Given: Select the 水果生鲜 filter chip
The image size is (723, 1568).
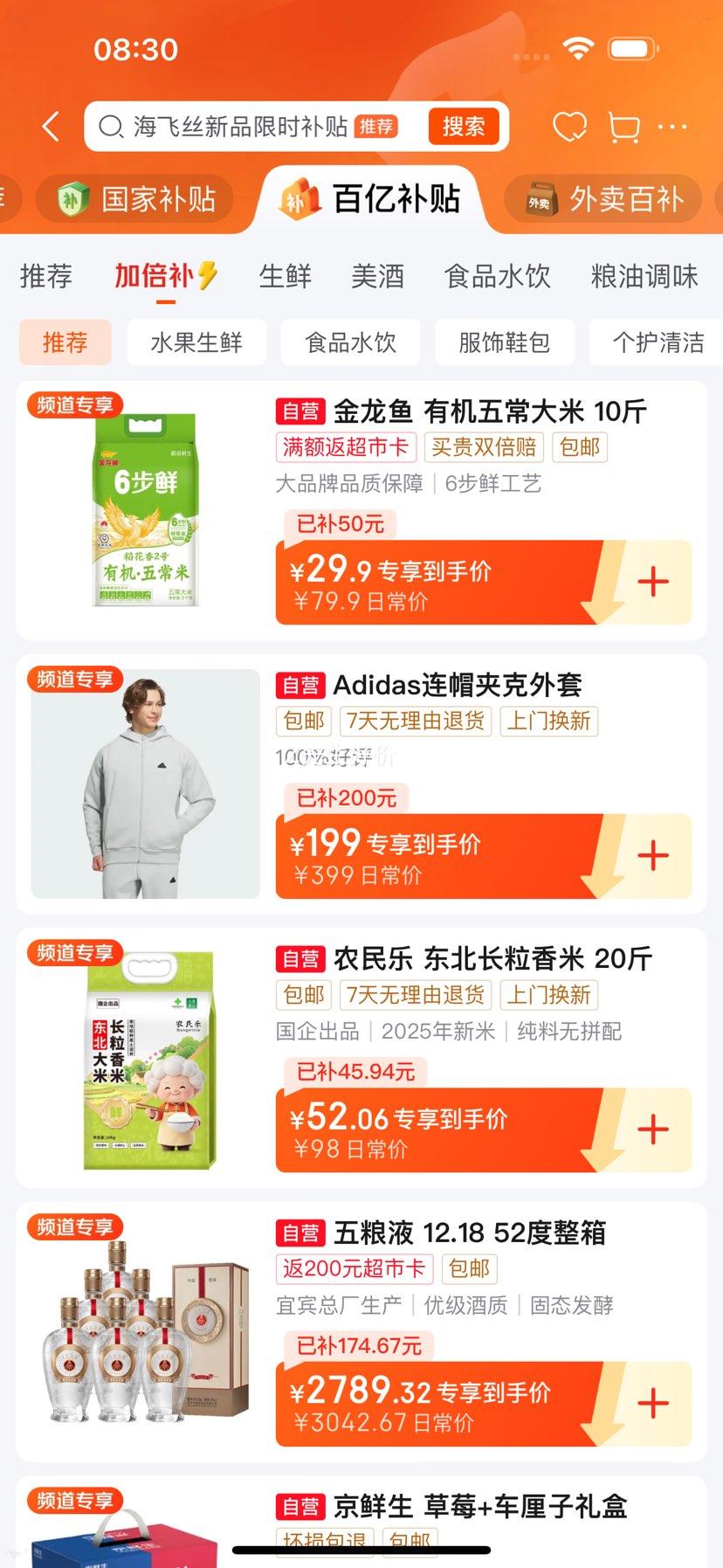Looking at the screenshot, I should 196,342.
